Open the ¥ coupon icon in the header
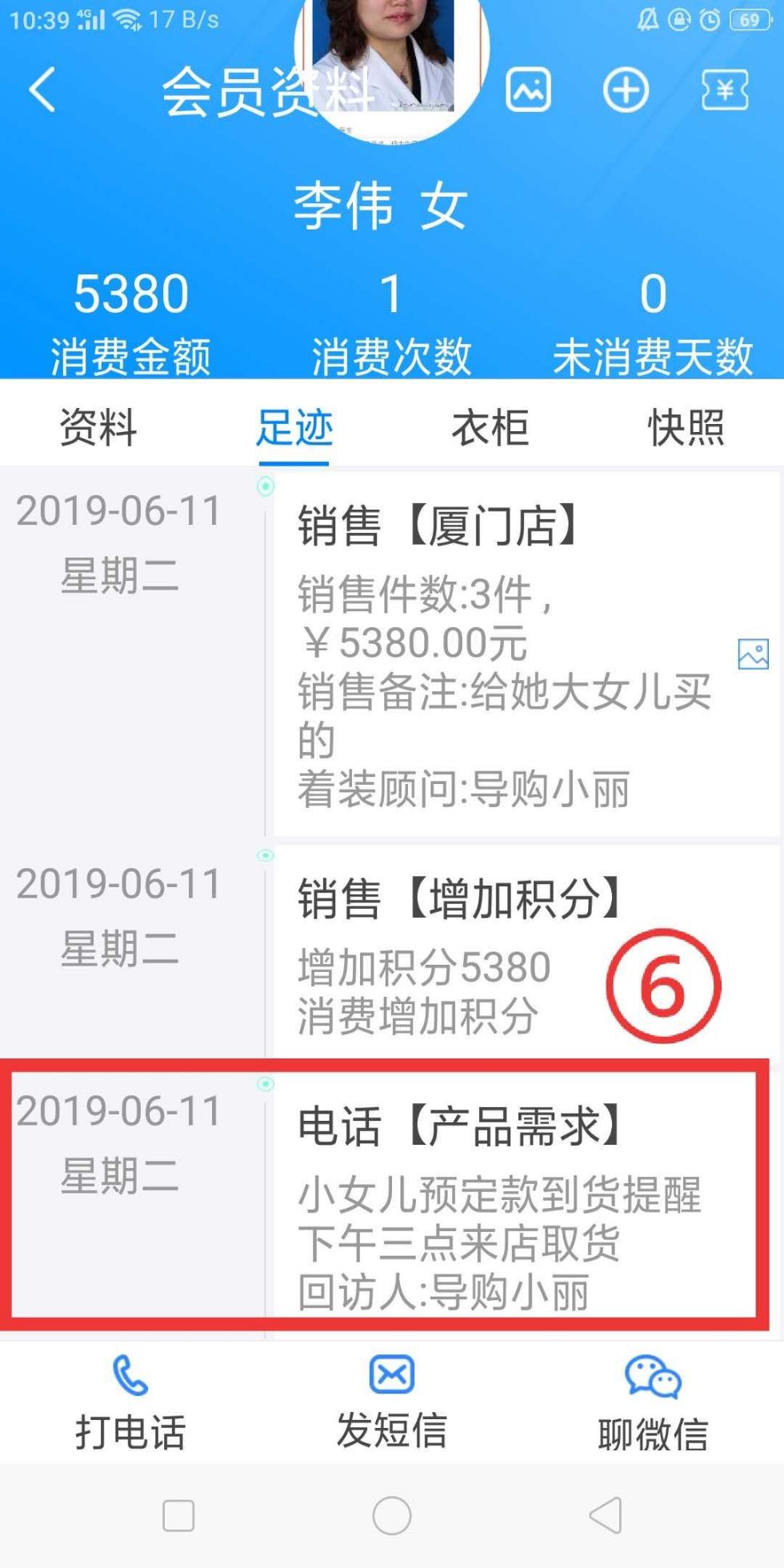The height and width of the screenshot is (1568, 784). click(x=725, y=89)
